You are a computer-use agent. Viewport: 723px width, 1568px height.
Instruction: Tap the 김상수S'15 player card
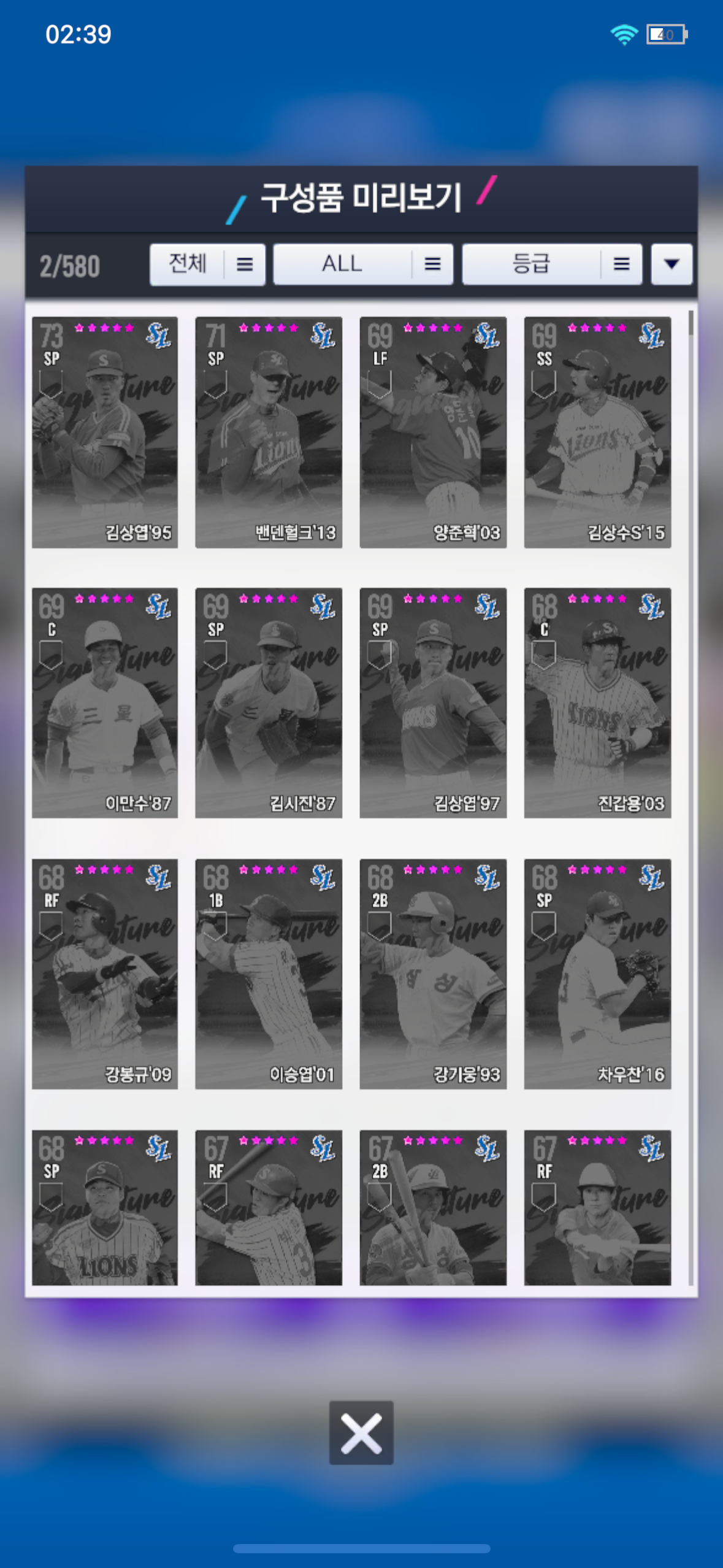coord(597,432)
